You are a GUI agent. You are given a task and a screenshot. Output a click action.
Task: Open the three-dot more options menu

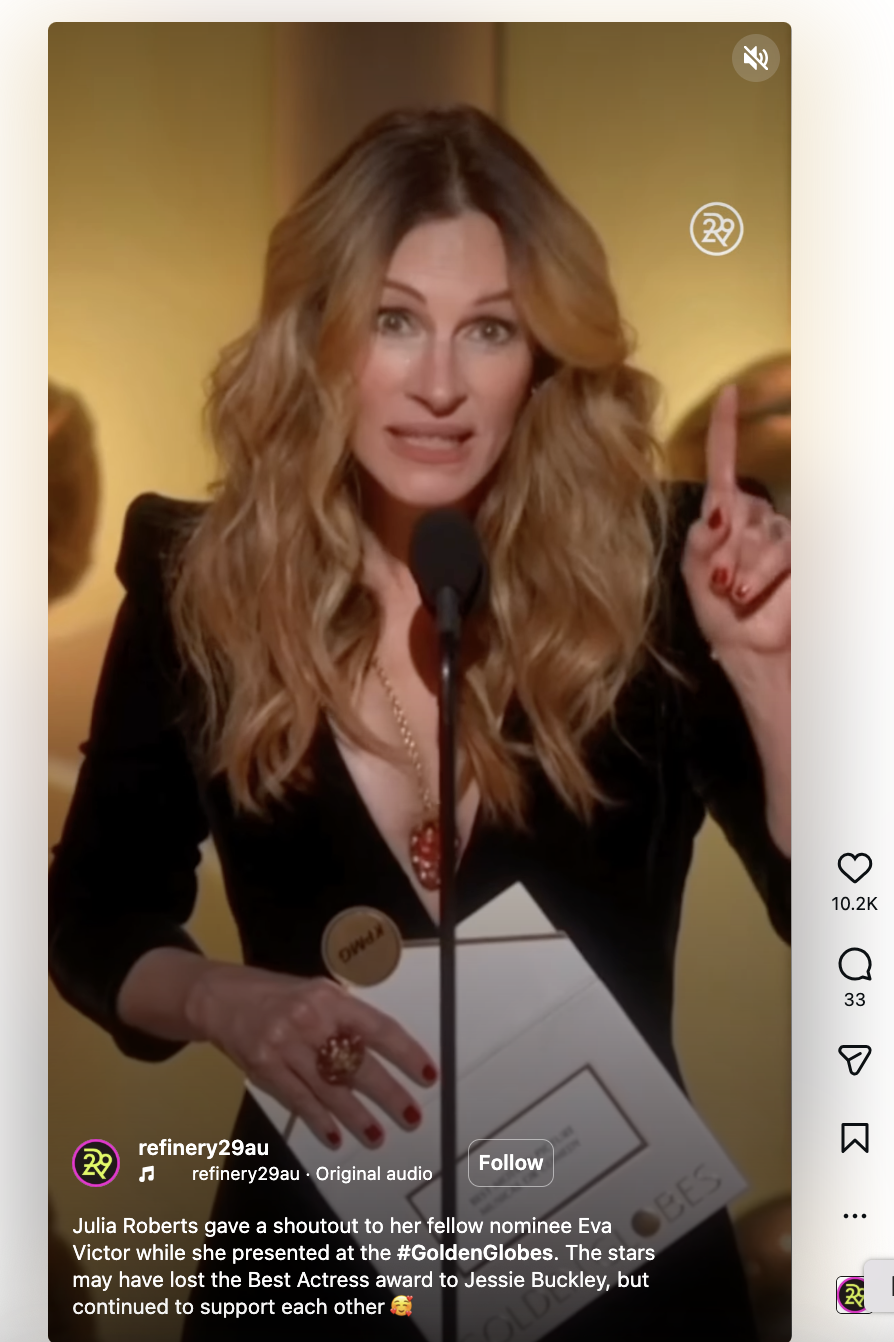tap(854, 1216)
